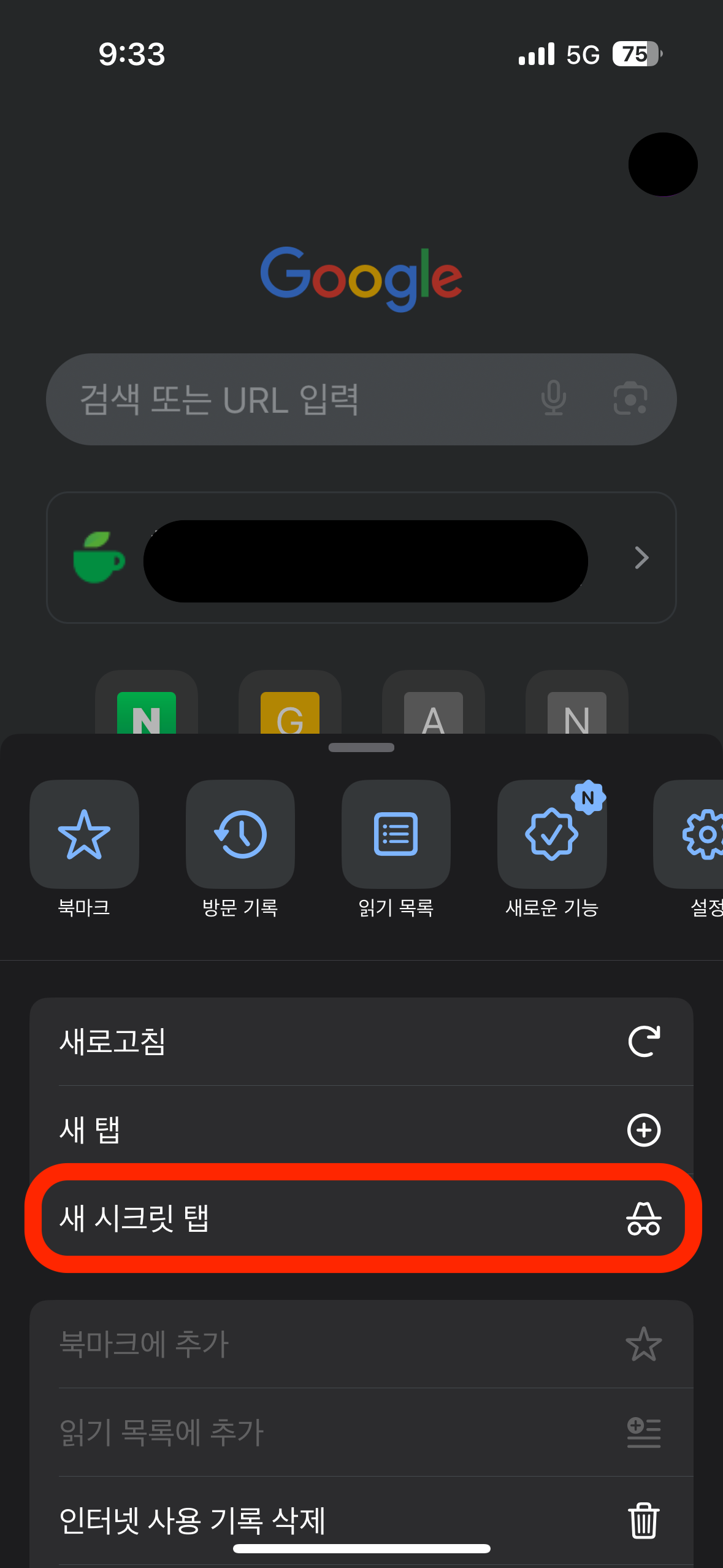Open 방문 기록 (History) icon
Screen dimensions: 723x1568
(240, 834)
